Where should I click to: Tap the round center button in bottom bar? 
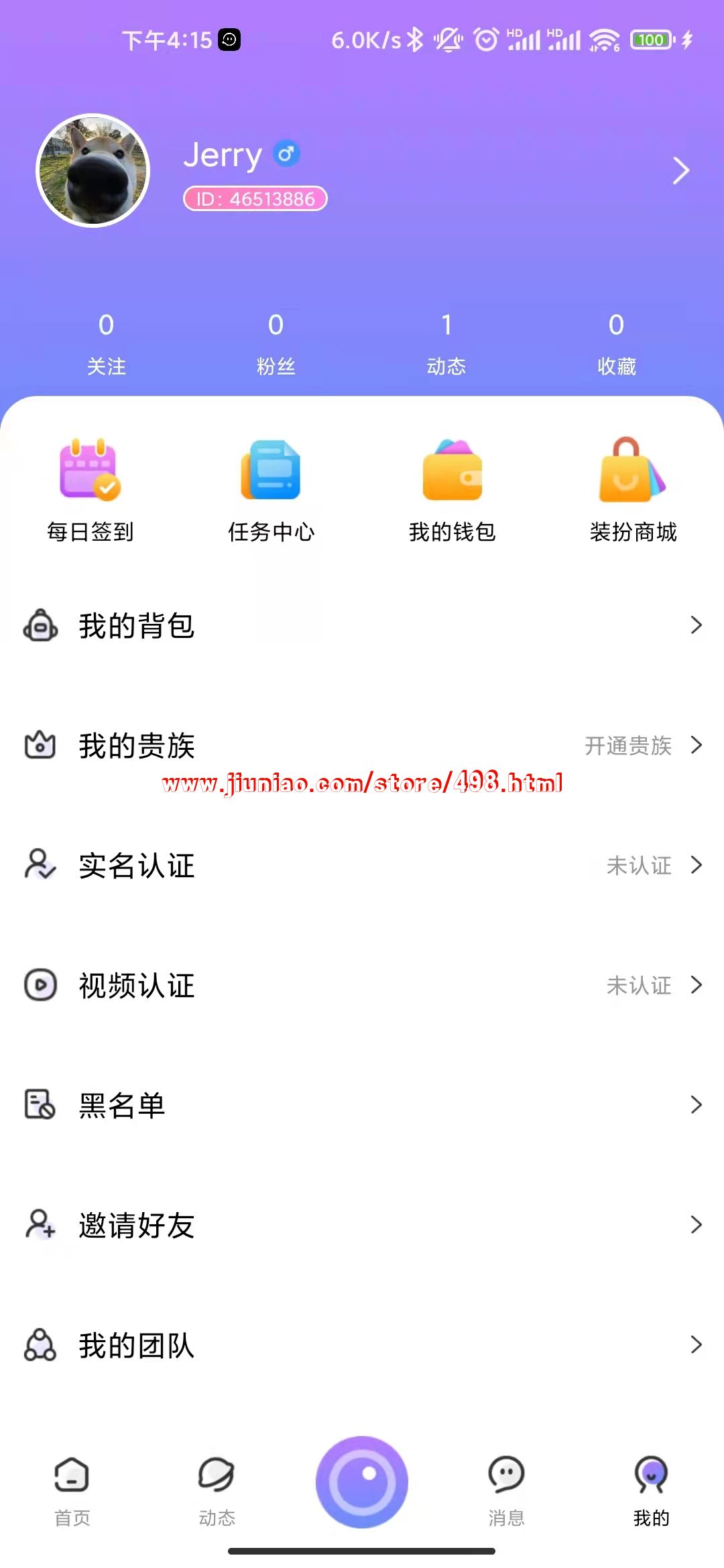click(362, 1482)
